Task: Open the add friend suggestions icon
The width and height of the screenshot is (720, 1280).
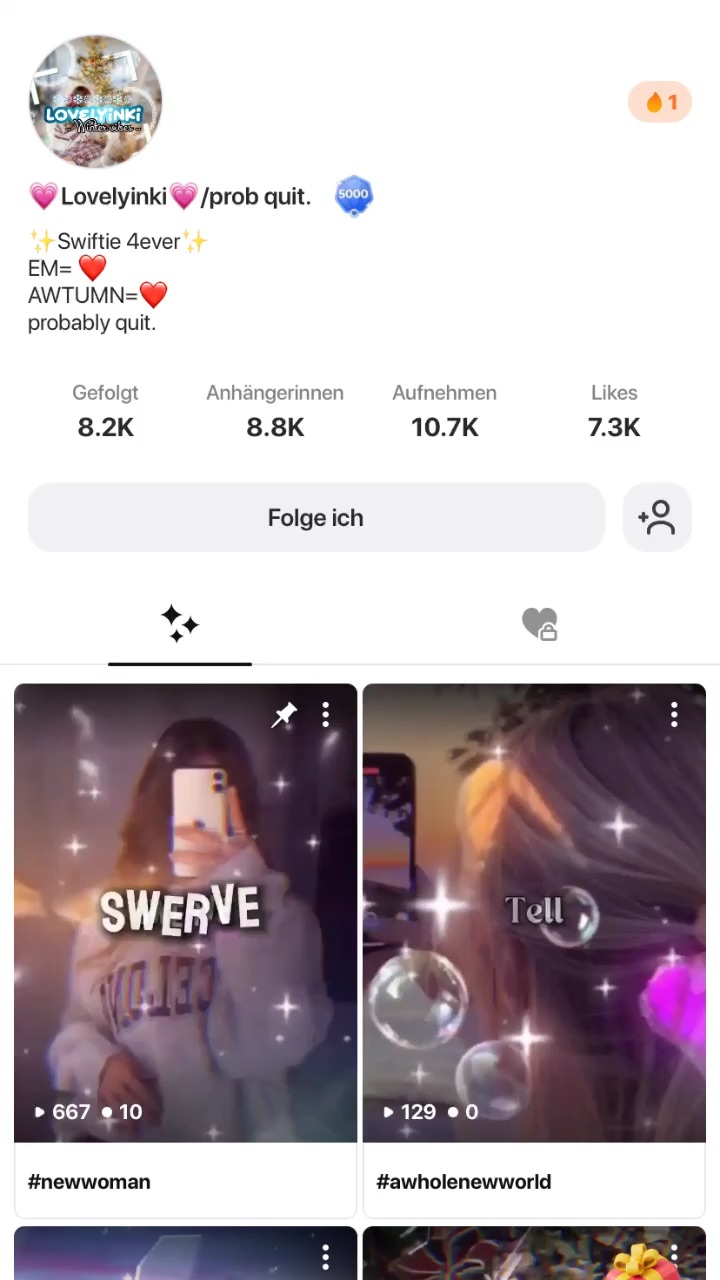Action: pos(657,518)
